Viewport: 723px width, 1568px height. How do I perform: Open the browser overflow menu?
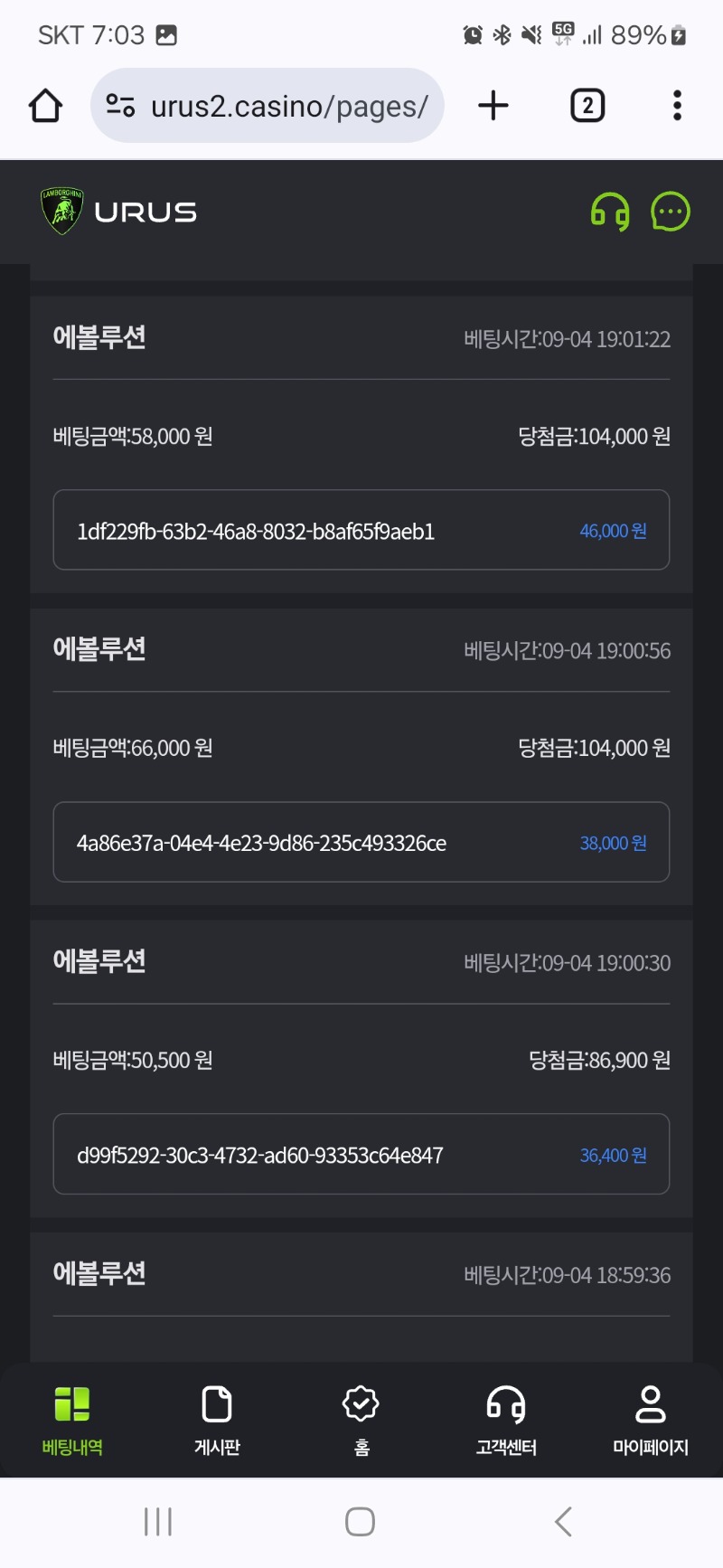677,106
